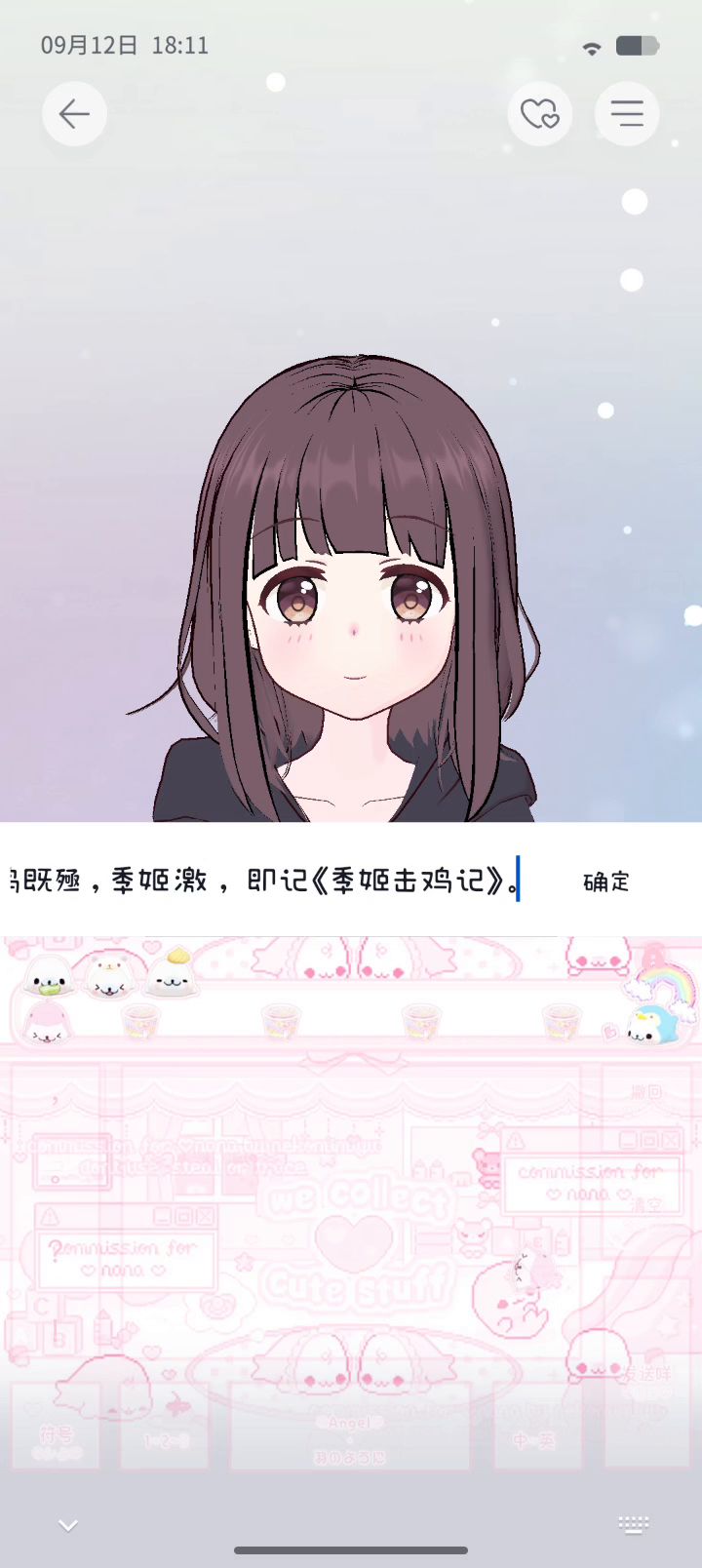Add this character to favorites
This screenshot has height=1568, width=702.
(x=539, y=114)
